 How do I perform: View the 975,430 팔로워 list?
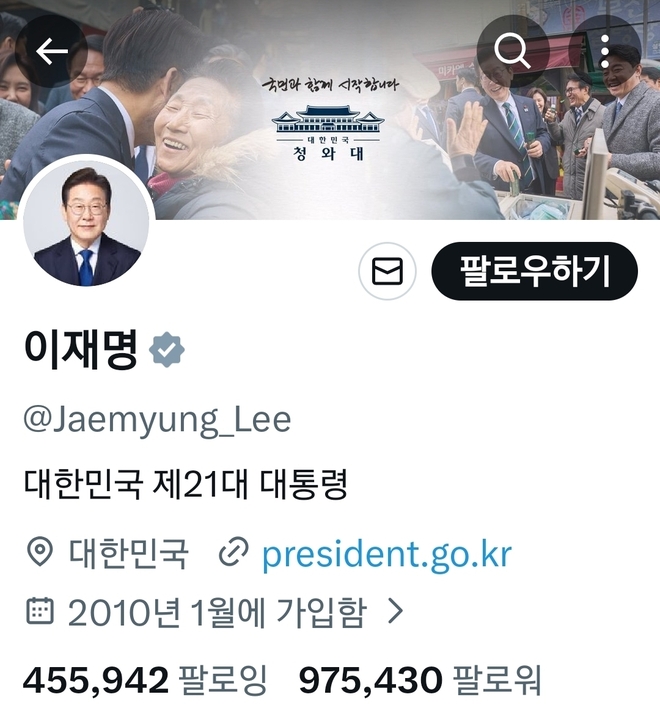(x=420, y=681)
